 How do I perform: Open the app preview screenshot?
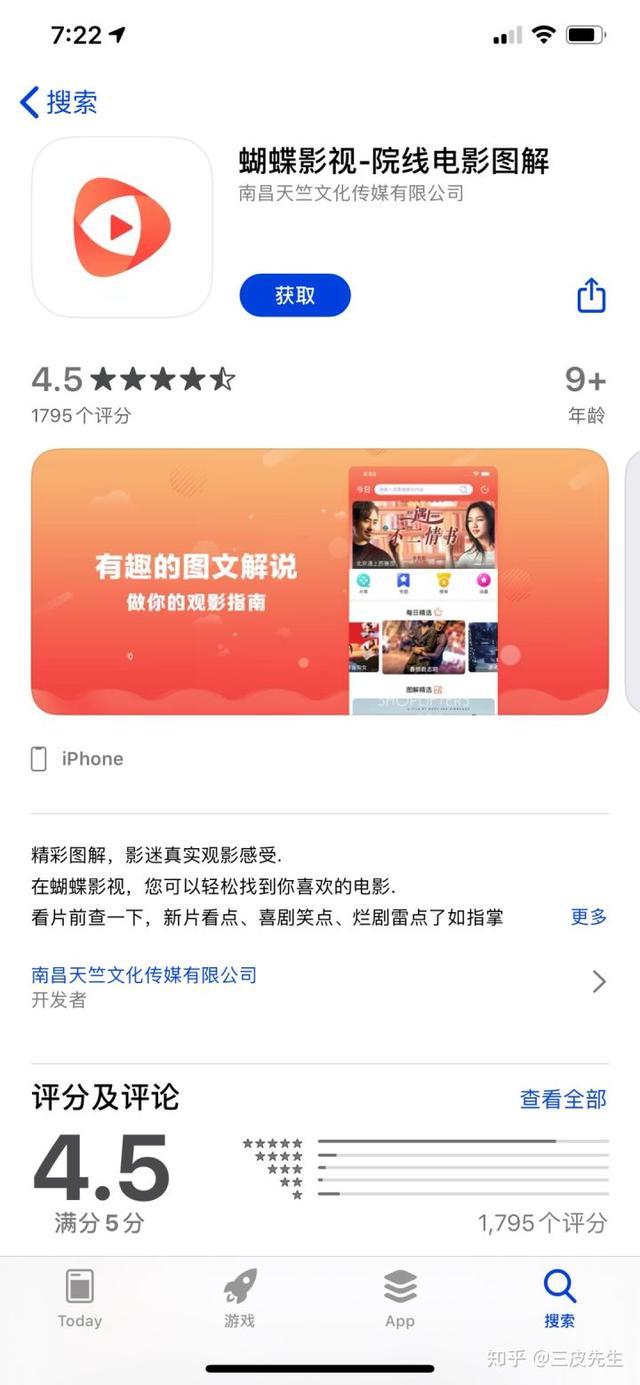320,582
